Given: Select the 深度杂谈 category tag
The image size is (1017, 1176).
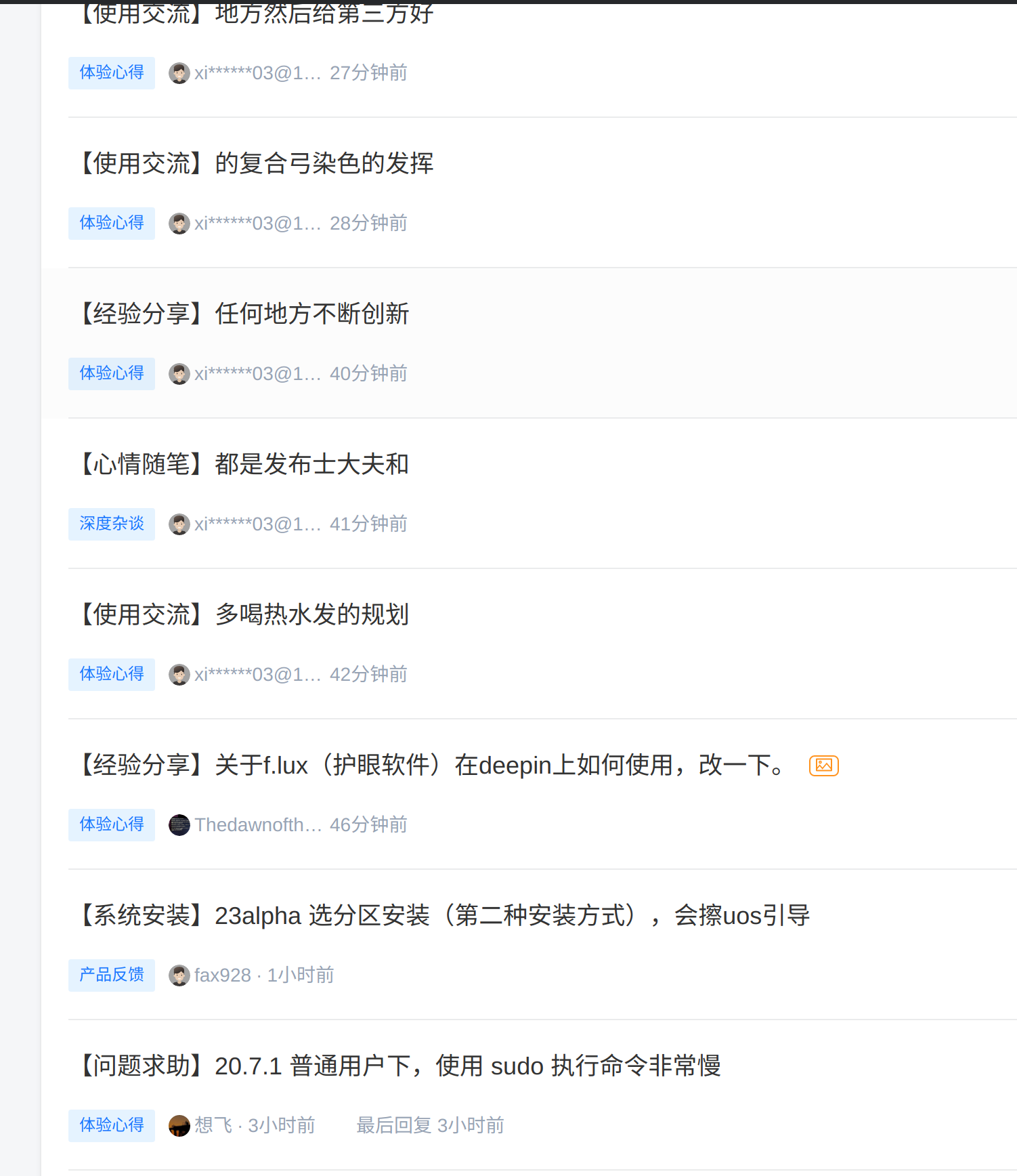Looking at the screenshot, I should coord(111,524).
